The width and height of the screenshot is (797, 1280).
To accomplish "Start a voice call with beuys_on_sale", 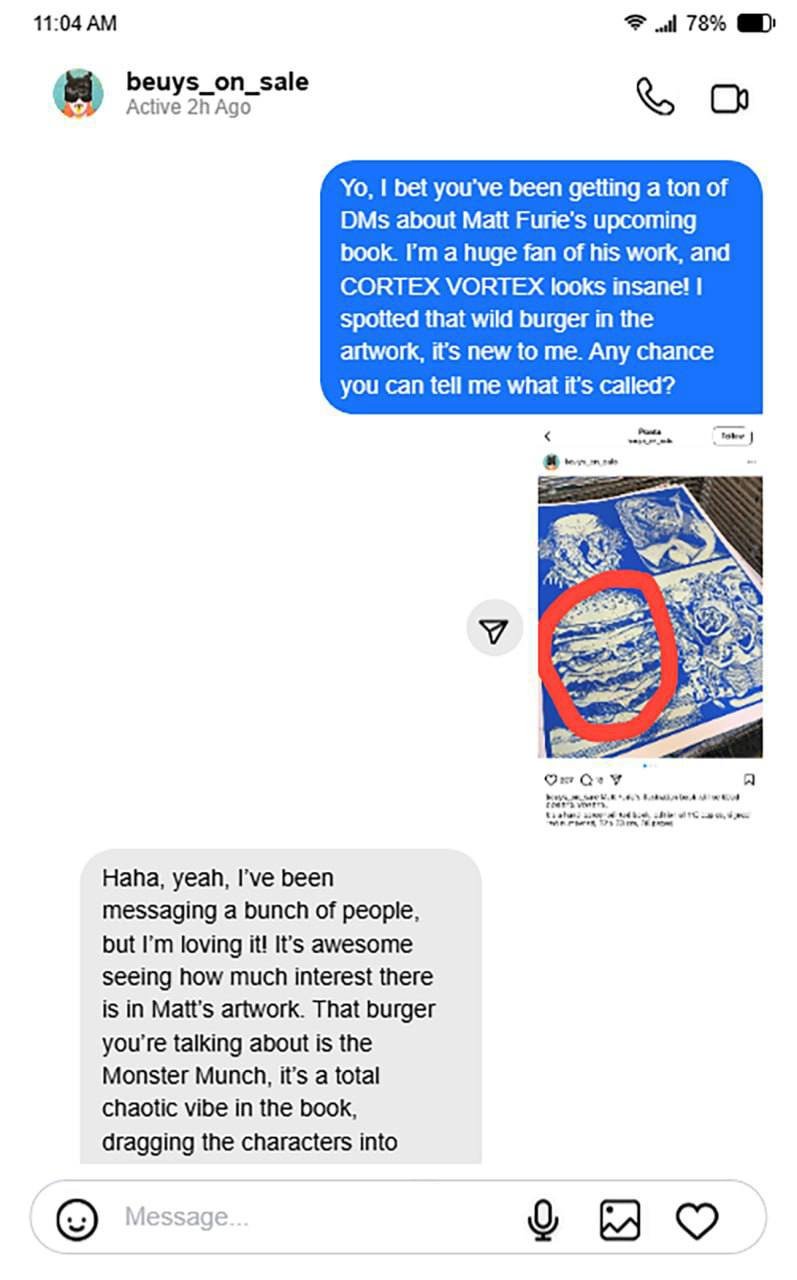I will click(x=655, y=97).
